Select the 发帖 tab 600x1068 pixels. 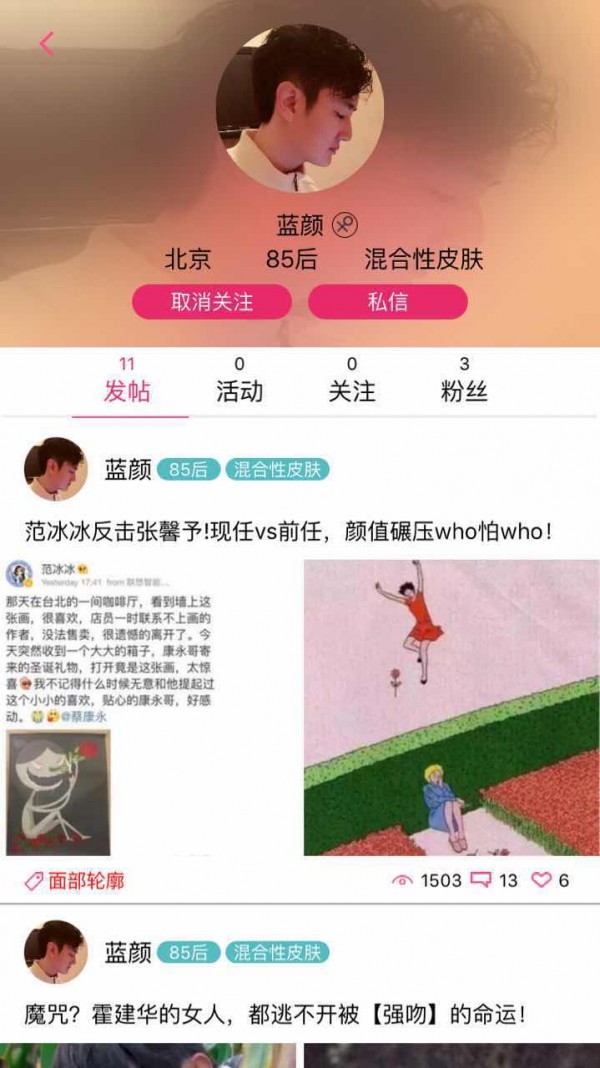[x=127, y=381]
